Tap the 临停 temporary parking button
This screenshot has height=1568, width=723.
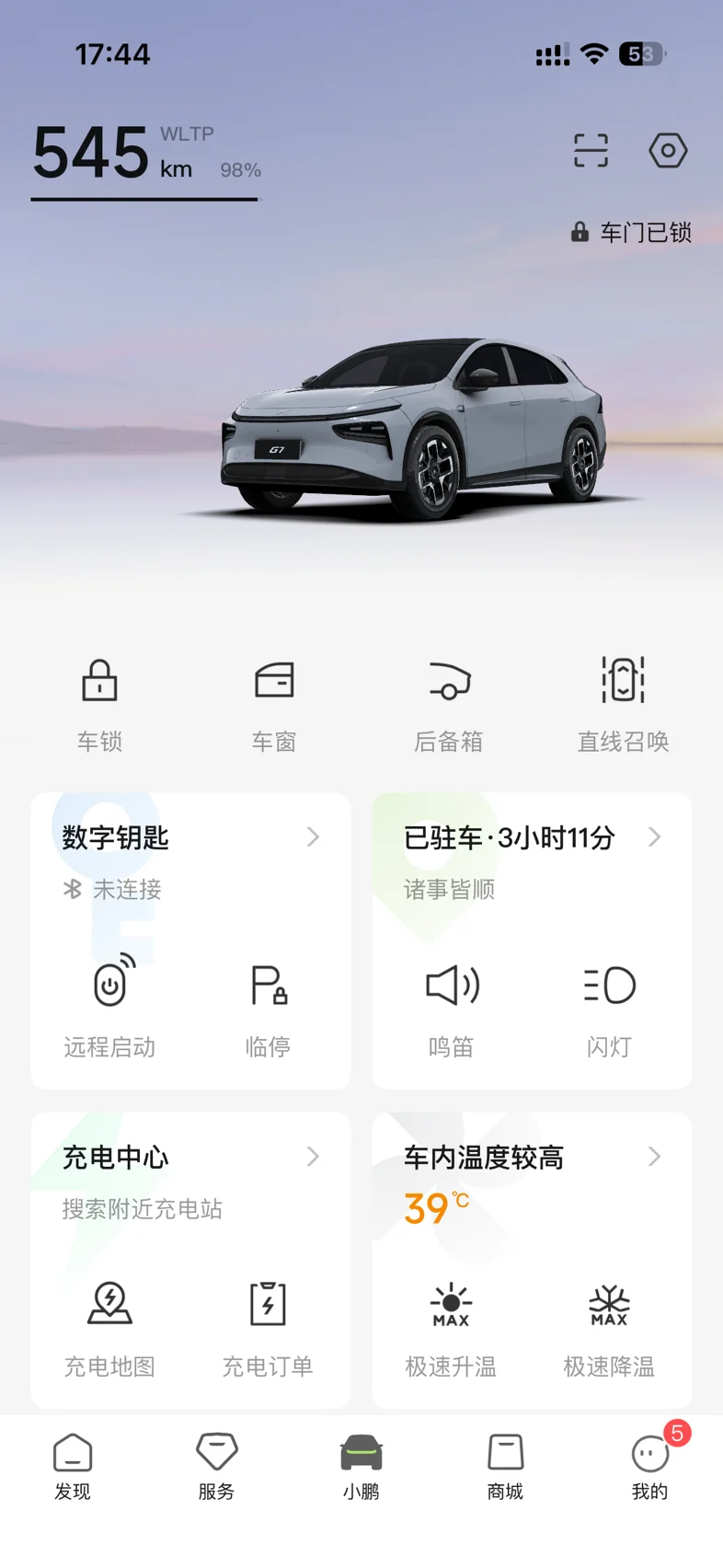click(268, 1008)
